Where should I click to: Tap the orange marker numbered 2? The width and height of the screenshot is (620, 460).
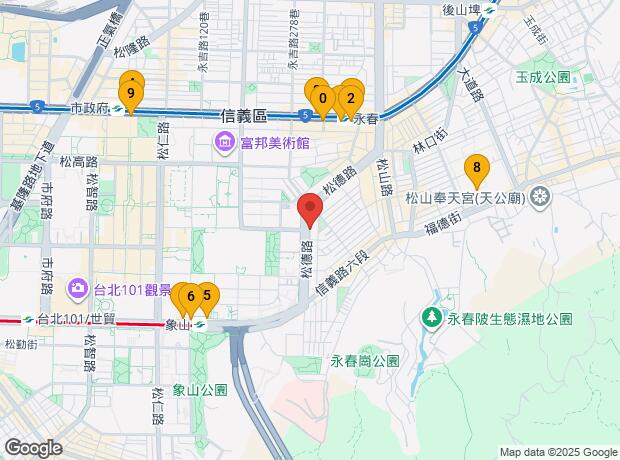tap(351, 98)
